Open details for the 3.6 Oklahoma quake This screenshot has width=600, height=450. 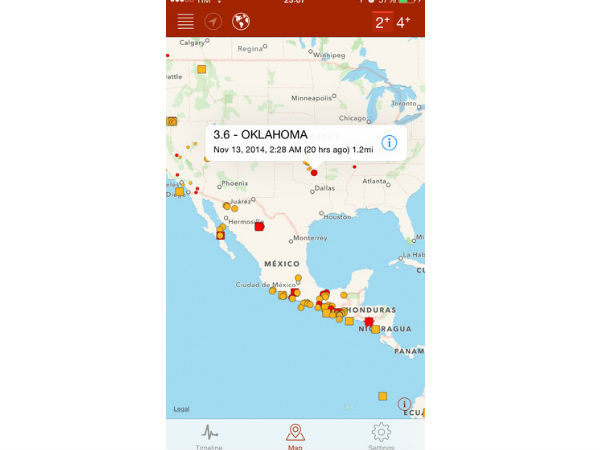pos(389,142)
